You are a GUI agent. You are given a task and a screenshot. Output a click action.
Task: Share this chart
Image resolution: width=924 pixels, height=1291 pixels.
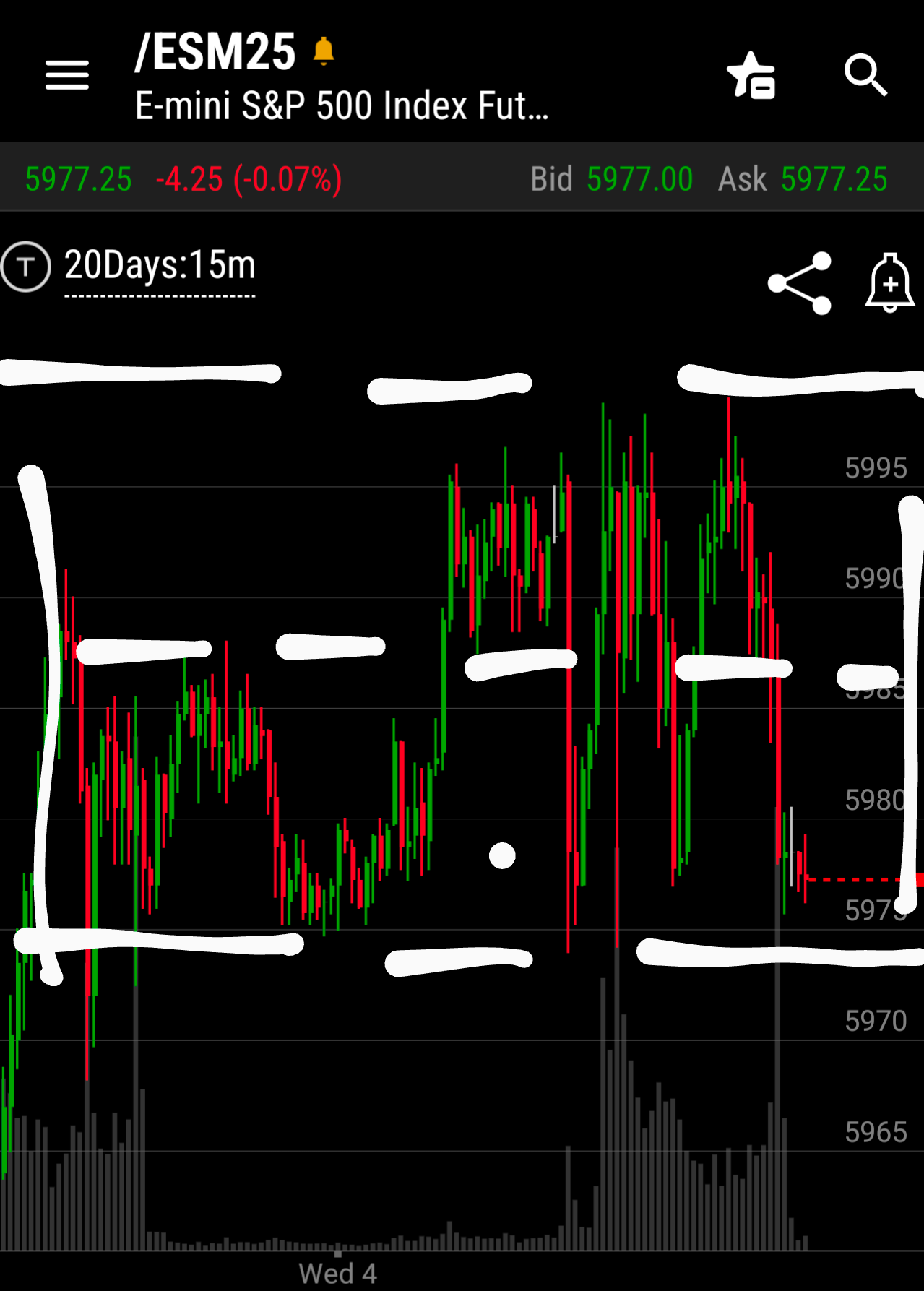click(800, 282)
